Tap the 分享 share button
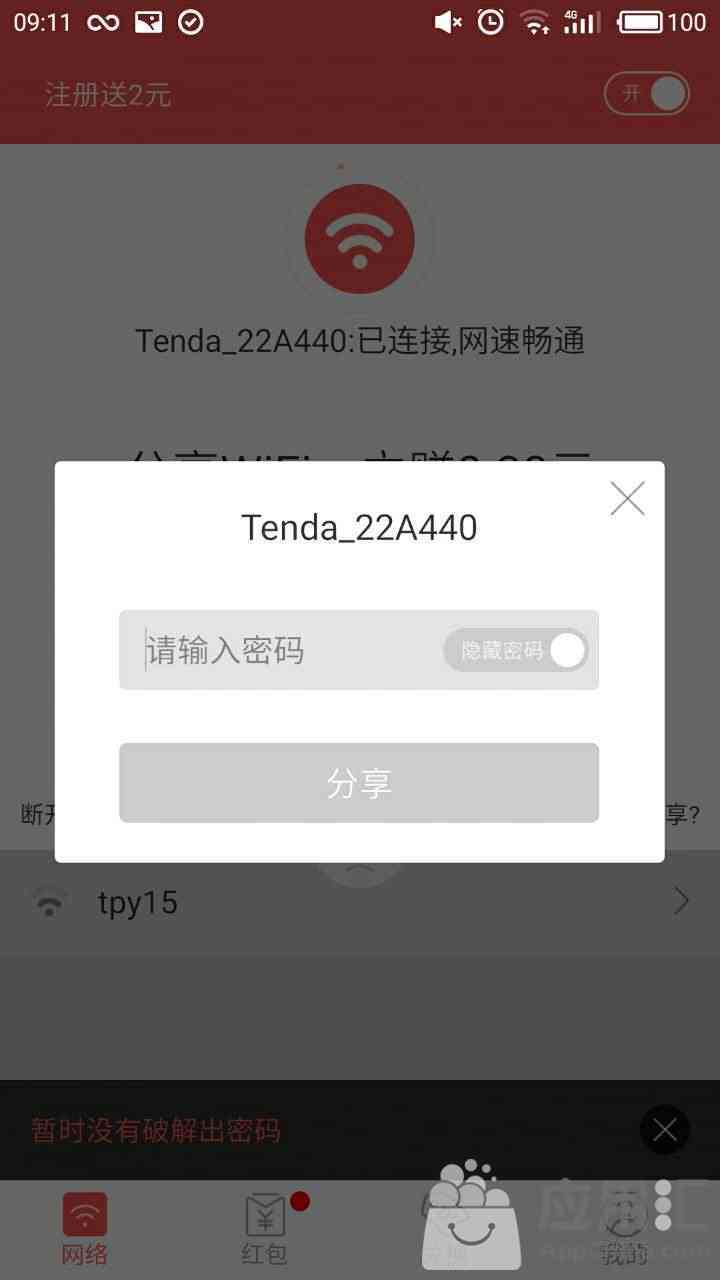The width and height of the screenshot is (720, 1280). pyautogui.click(x=359, y=783)
